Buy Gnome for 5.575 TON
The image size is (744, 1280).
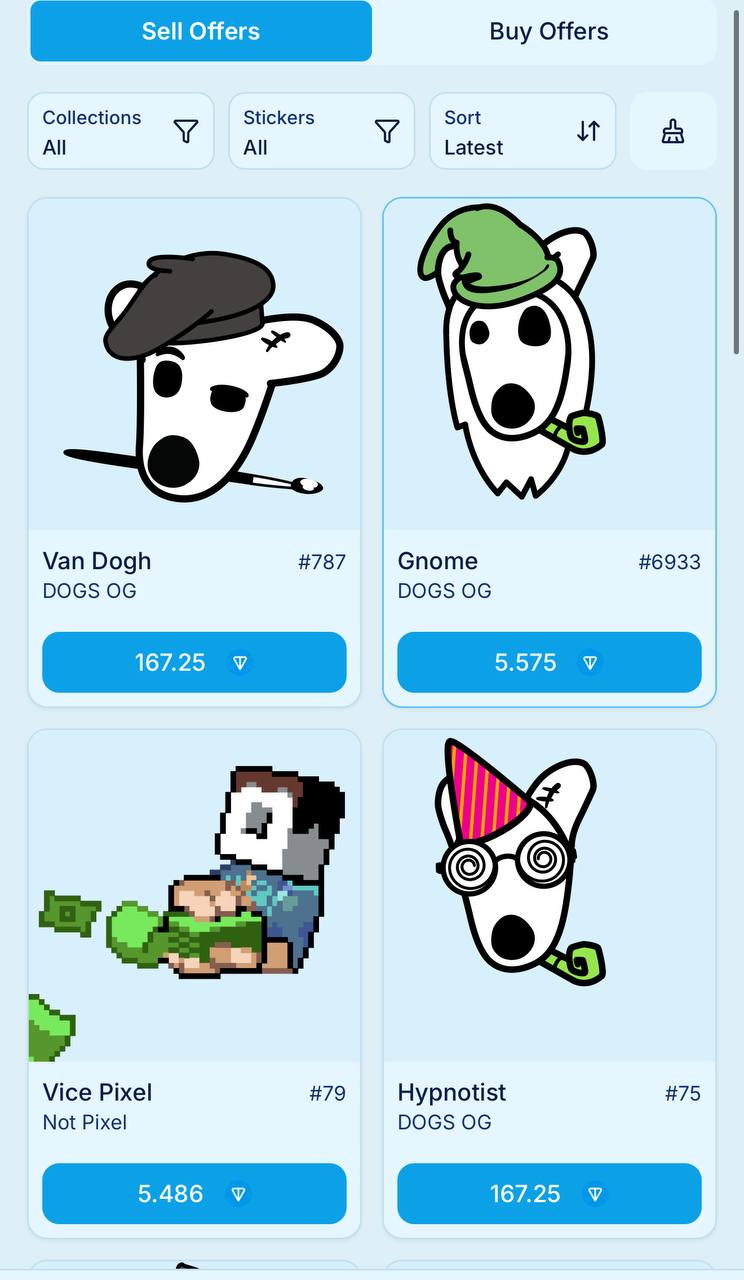point(549,662)
